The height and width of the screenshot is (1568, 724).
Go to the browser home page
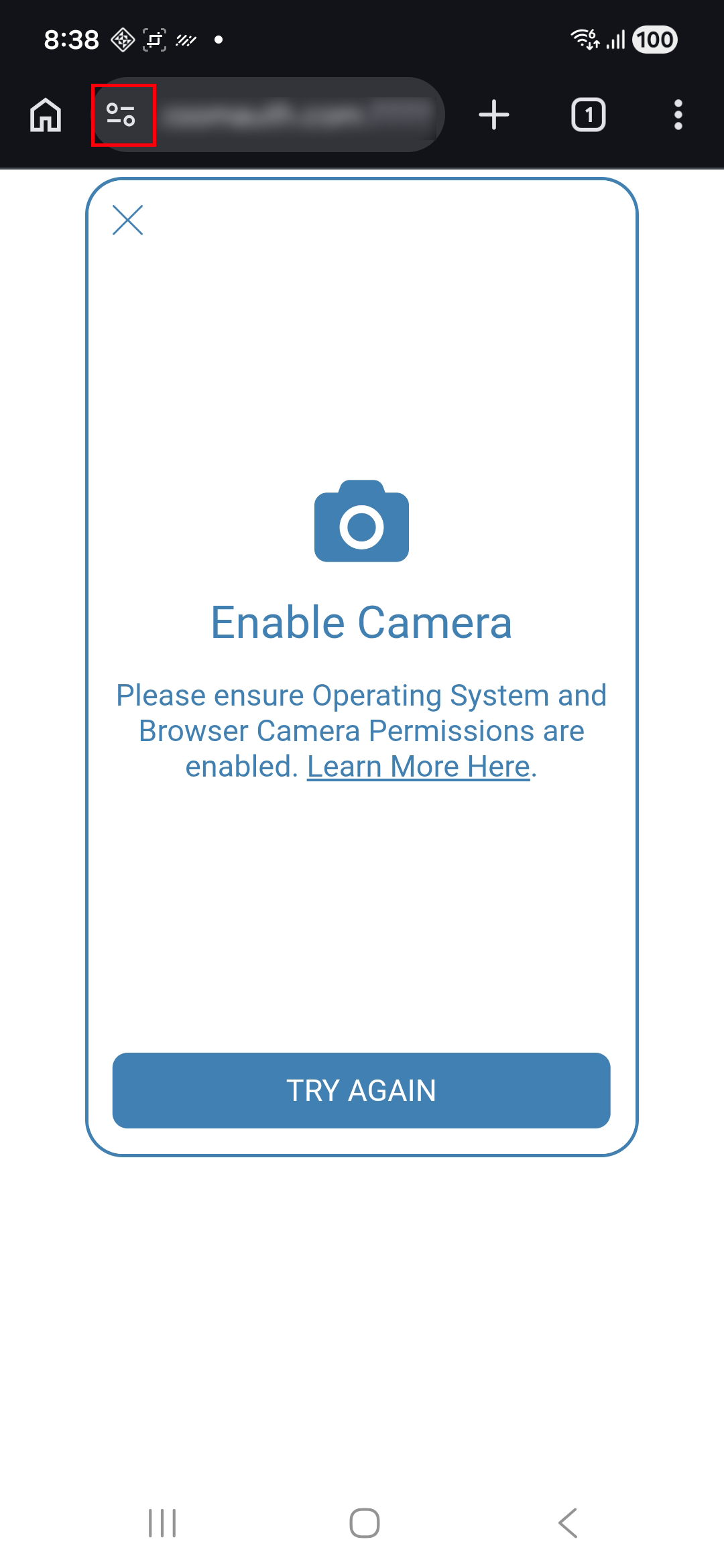46,115
